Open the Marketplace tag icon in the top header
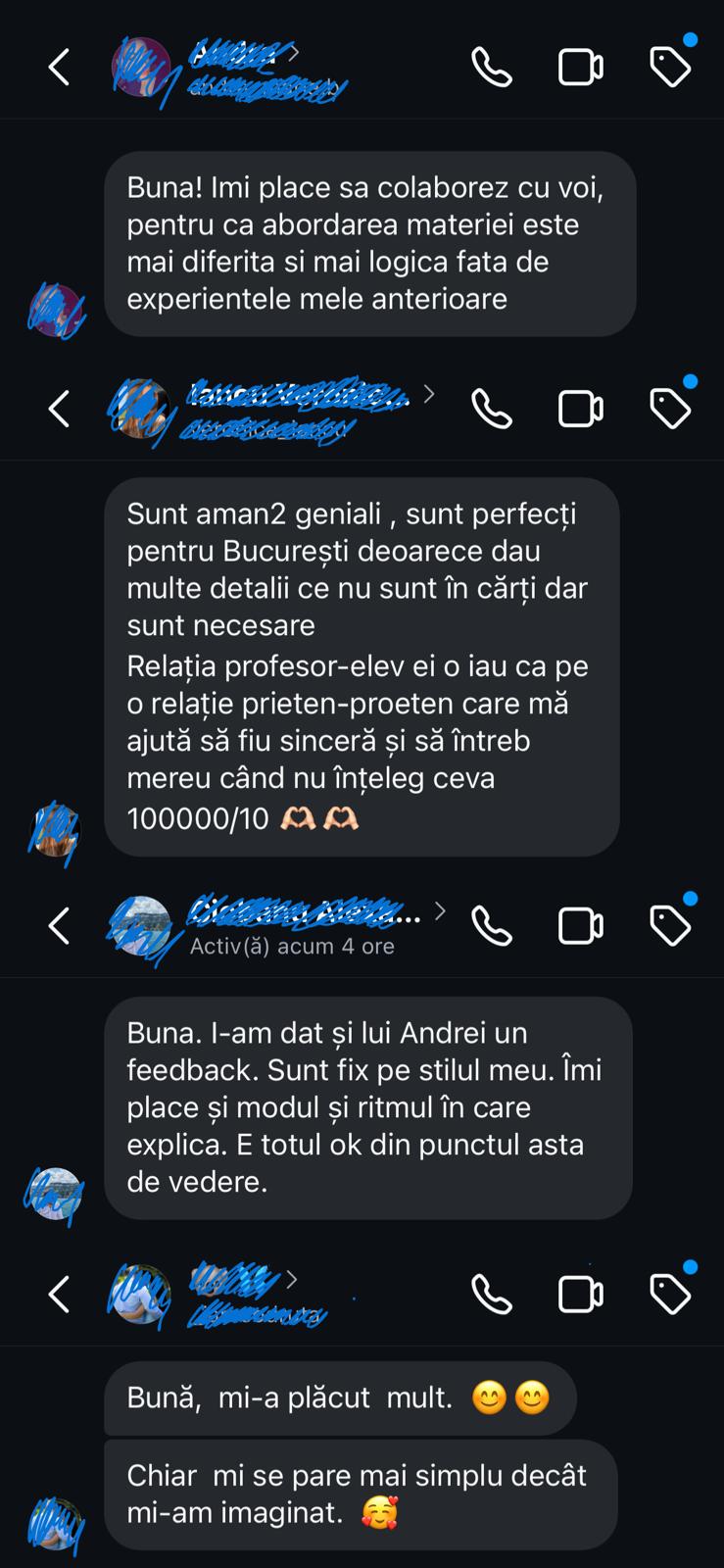 click(671, 67)
